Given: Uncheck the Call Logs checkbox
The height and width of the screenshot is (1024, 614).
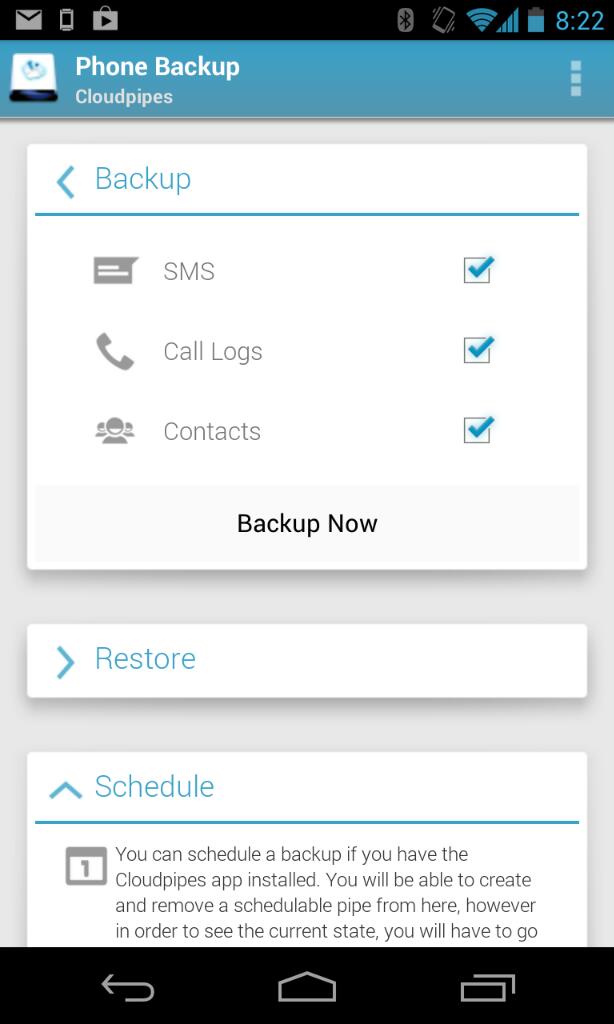Looking at the screenshot, I should tap(478, 349).
